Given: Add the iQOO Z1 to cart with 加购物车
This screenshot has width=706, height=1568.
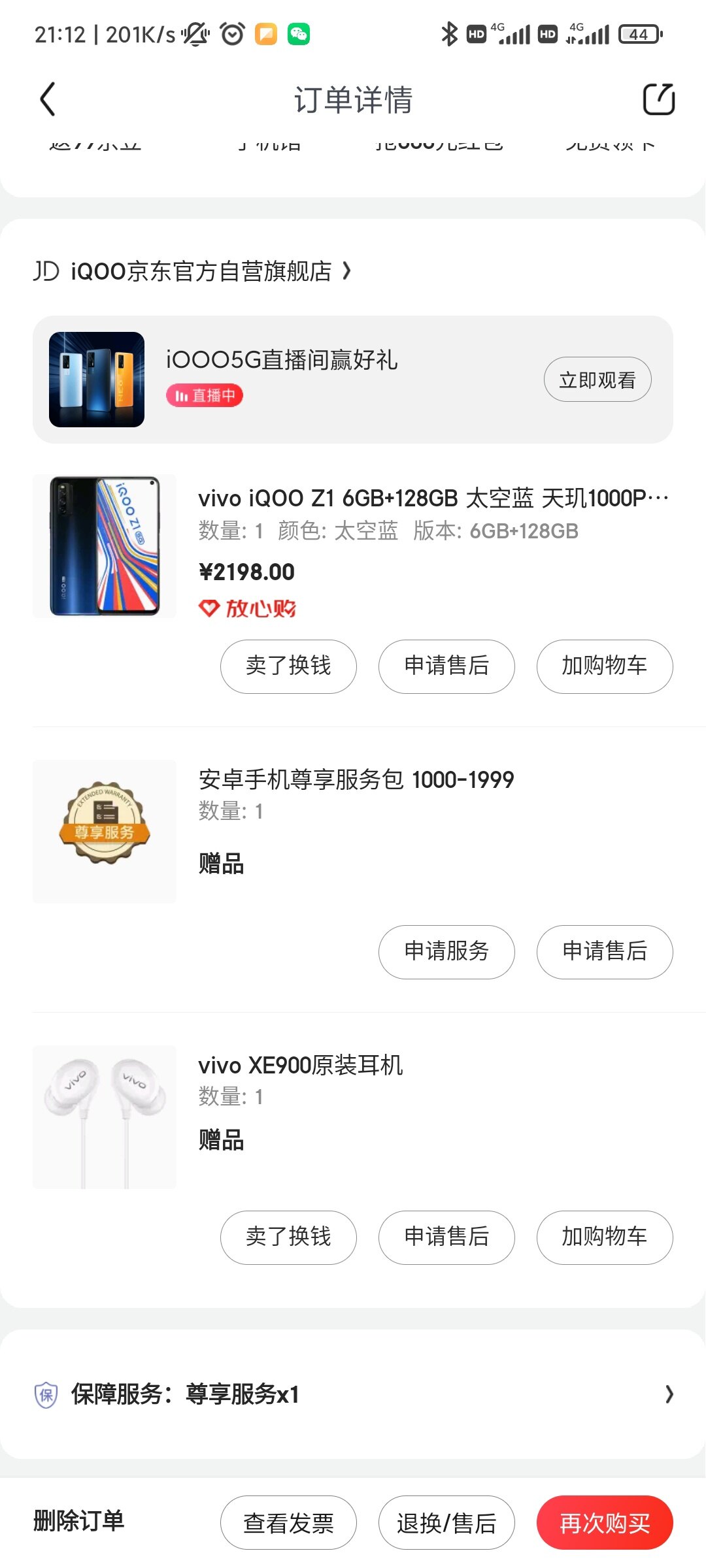Looking at the screenshot, I should pos(605,666).
